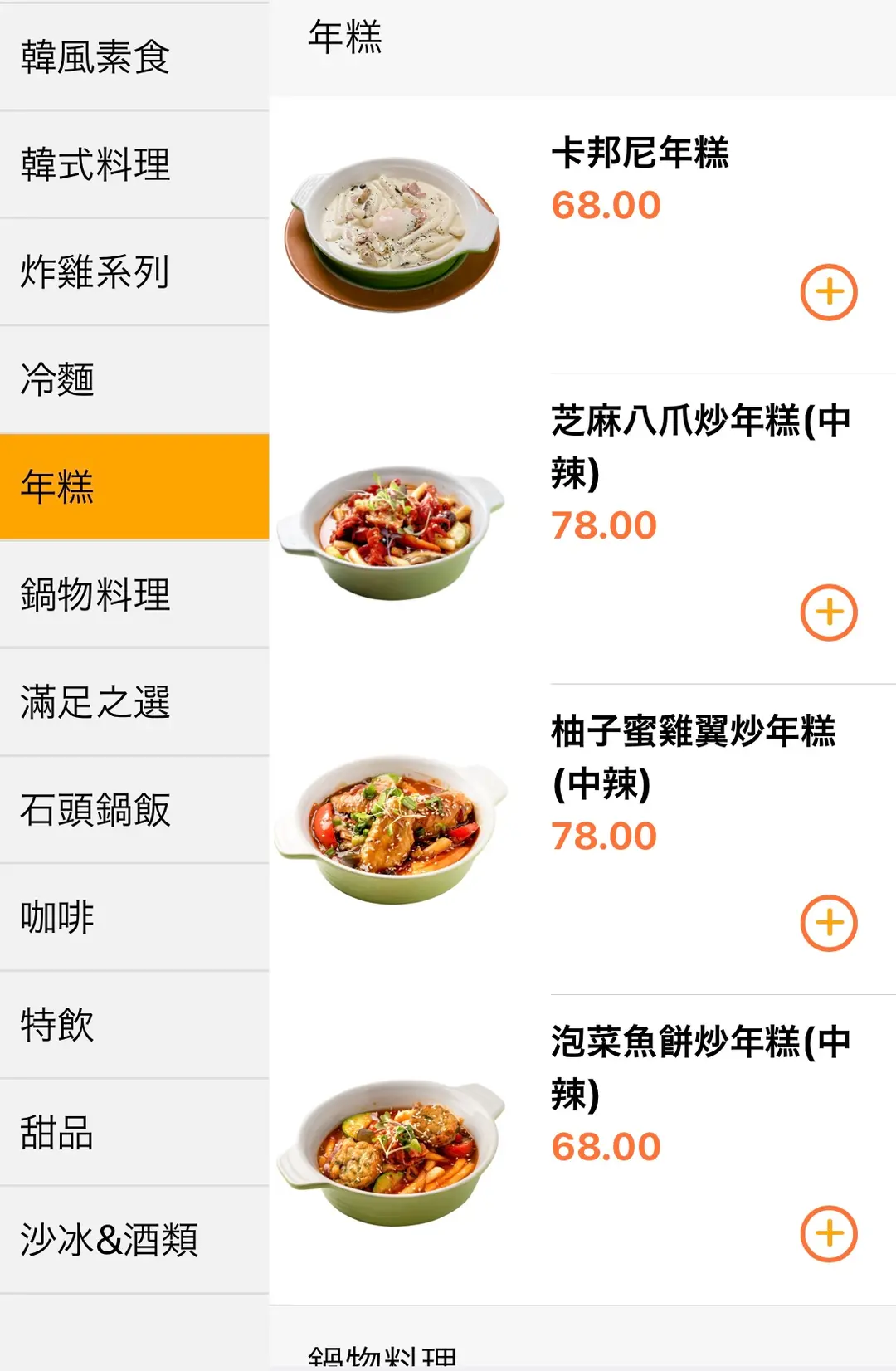Select the 炸雞系列 category
The image size is (896, 1371).
coord(134,272)
